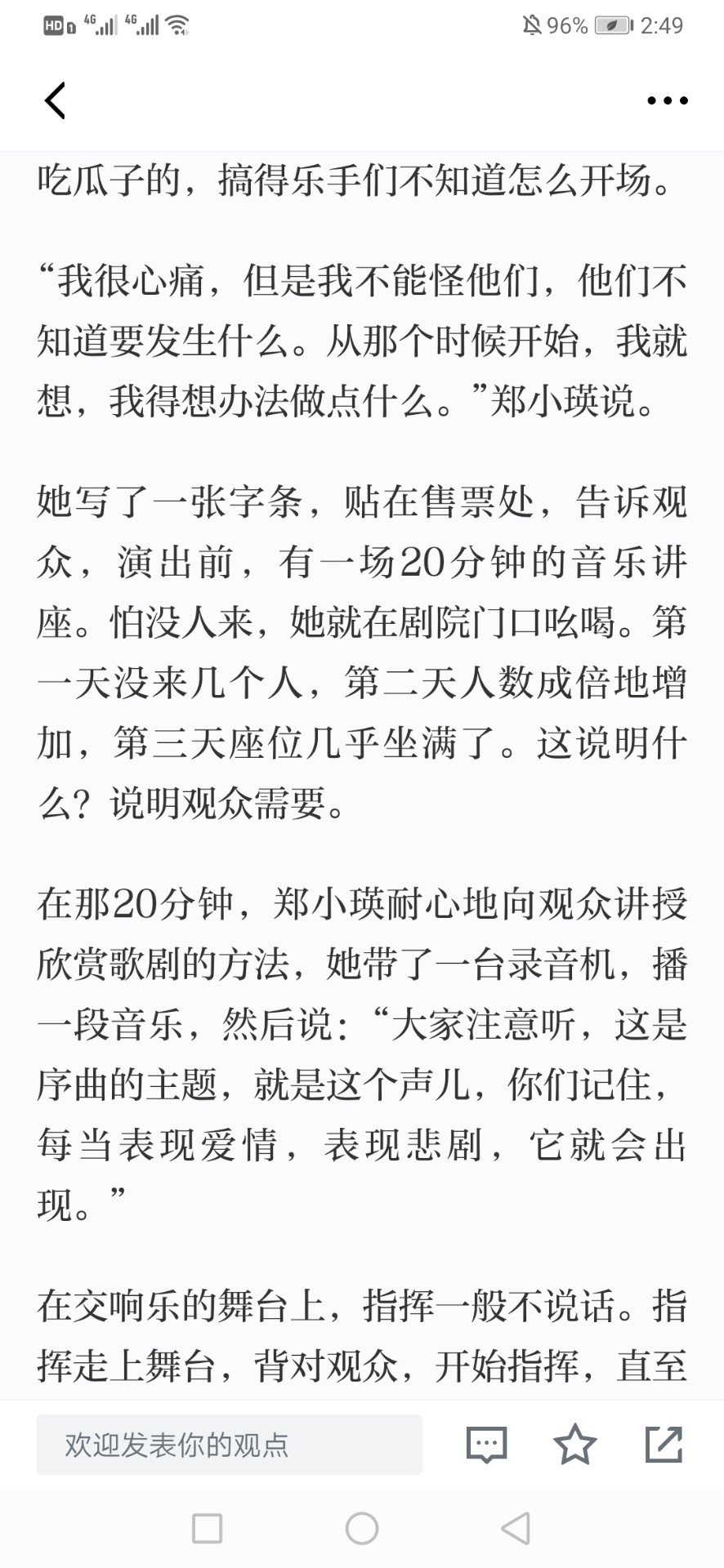Open the comments bubble icon

coord(486,1444)
